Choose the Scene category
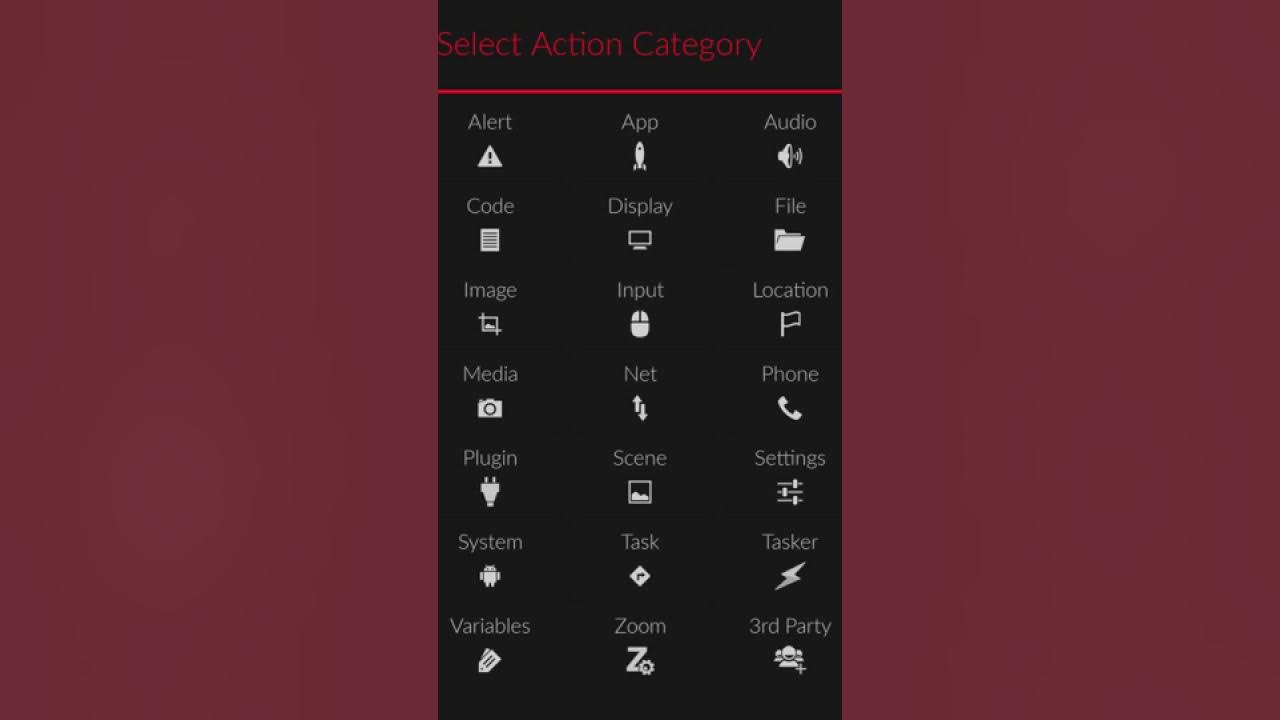This screenshot has height=720, width=1280. point(640,477)
